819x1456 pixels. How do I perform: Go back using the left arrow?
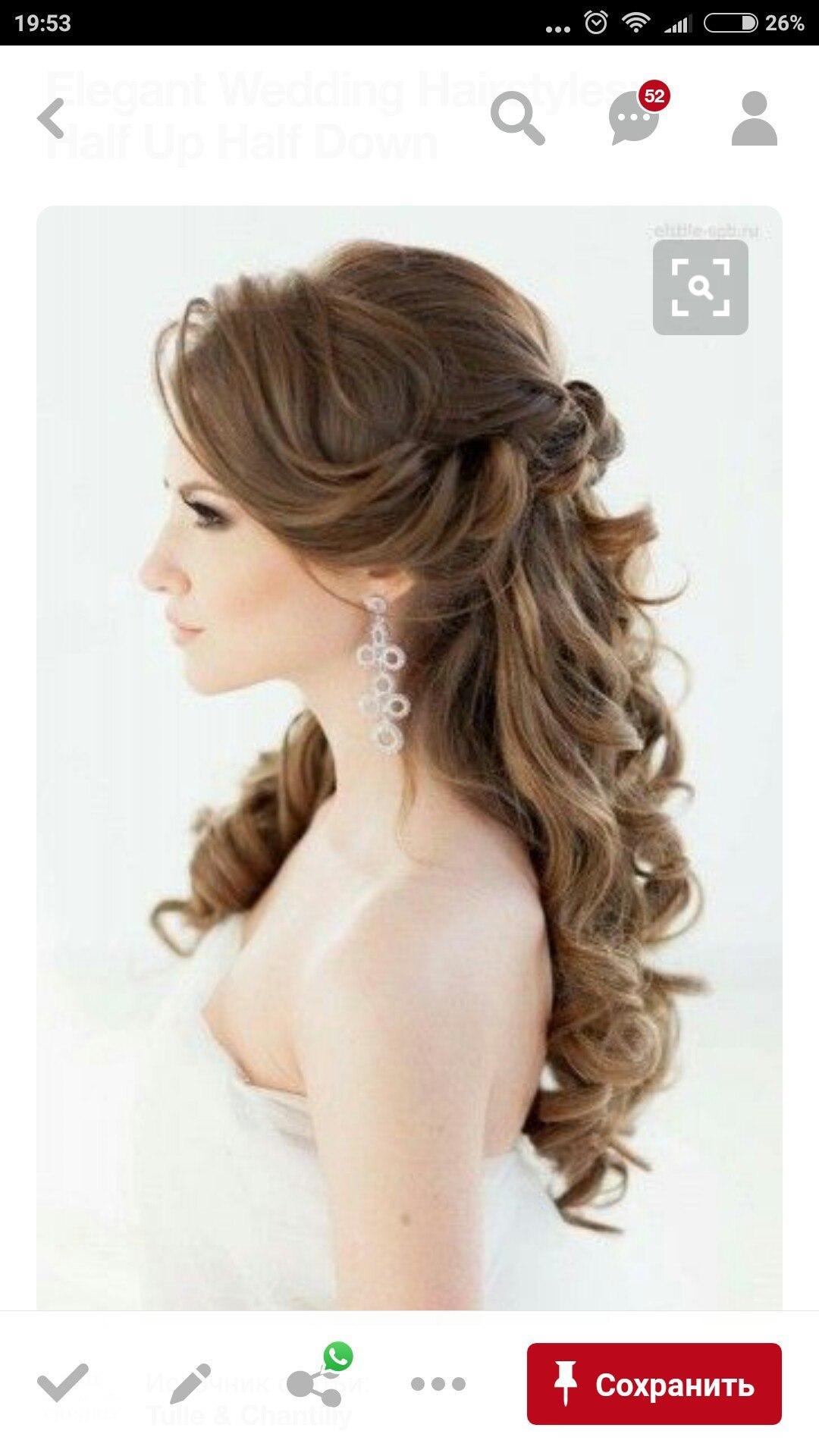[51, 118]
